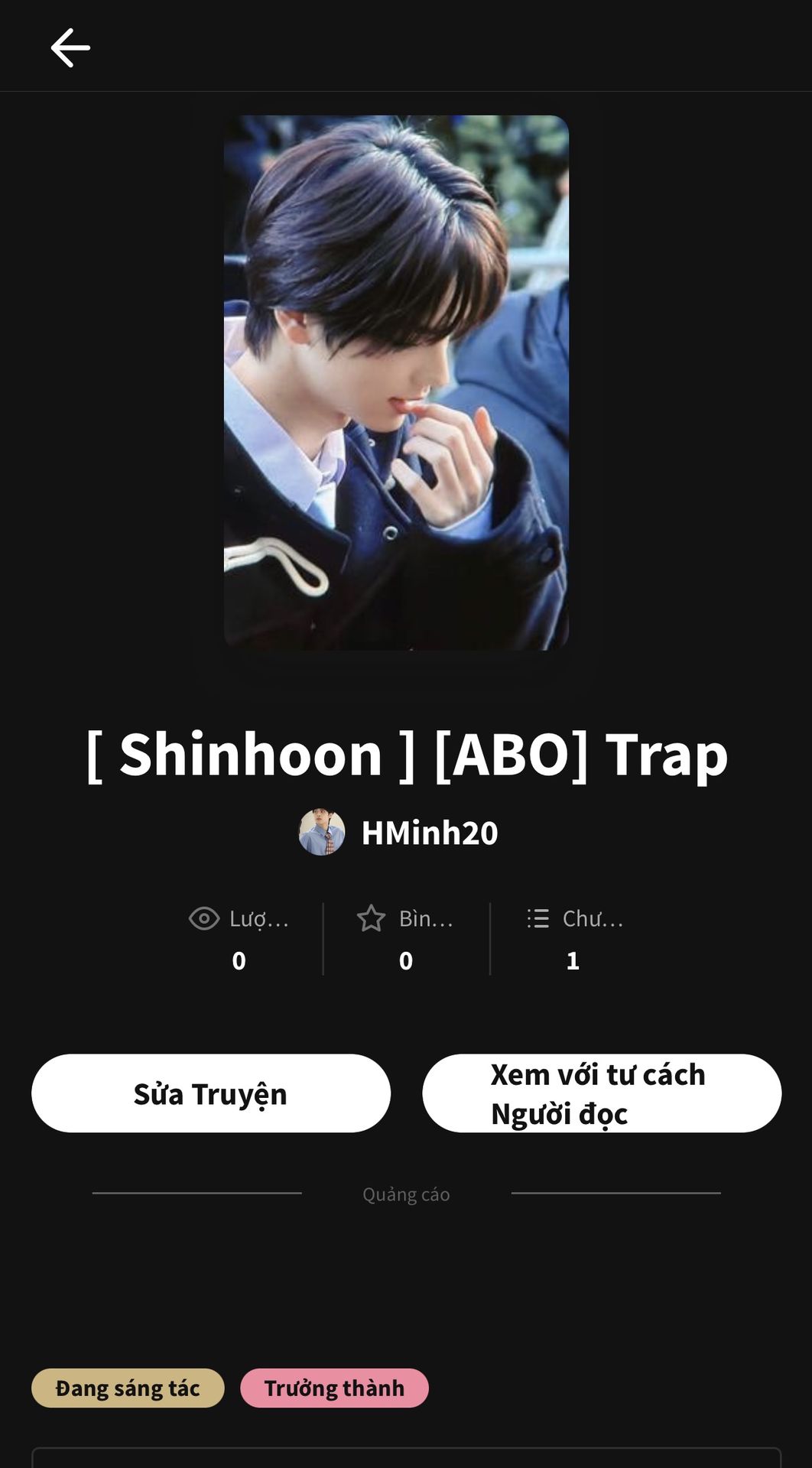Go back using the arrow icon
This screenshot has height=1468, width=812.
click(70, 48)
